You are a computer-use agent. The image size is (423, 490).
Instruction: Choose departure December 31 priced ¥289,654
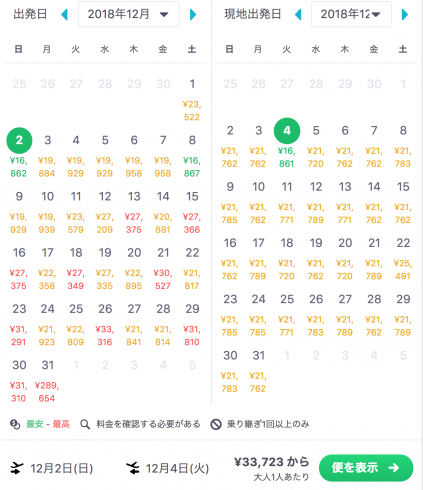click(x=47, y=381)
